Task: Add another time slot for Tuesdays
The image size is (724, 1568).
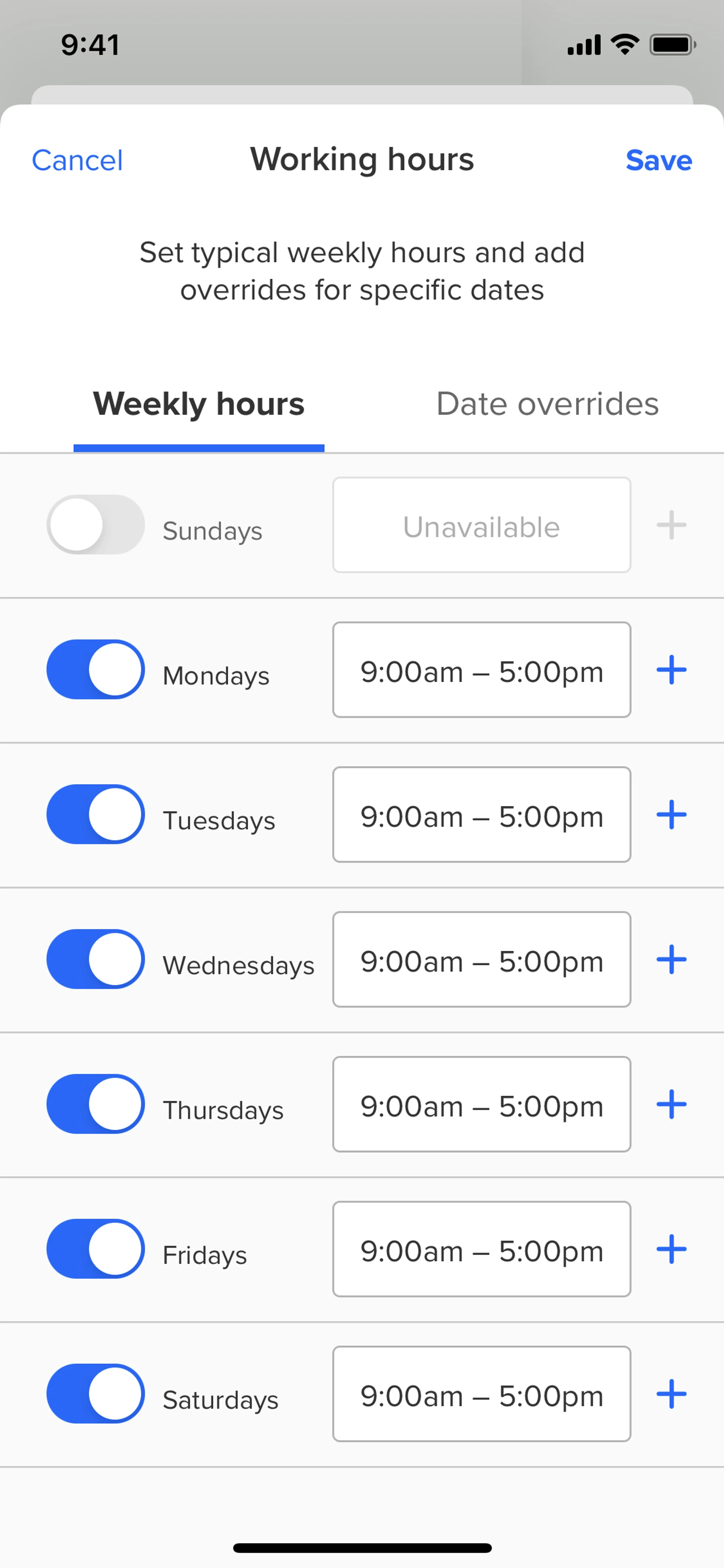Action: 672,814
